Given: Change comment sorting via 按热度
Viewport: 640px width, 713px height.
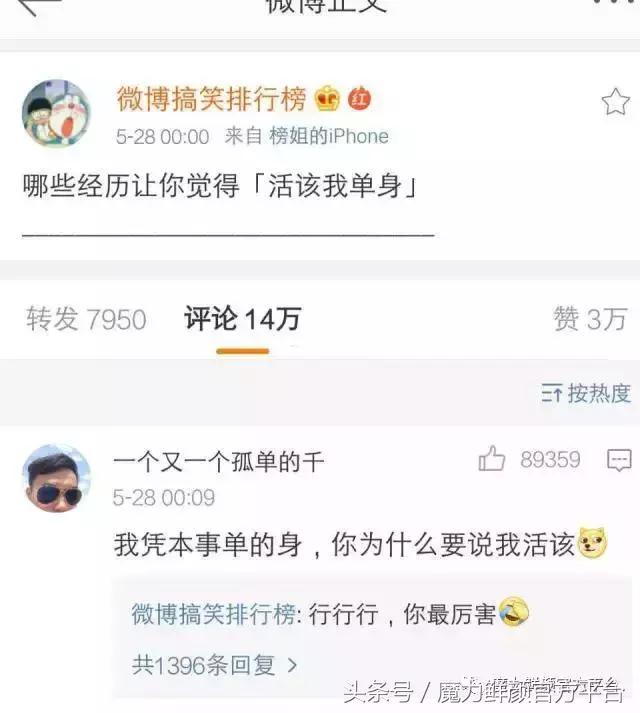Looking at the screenshot, I should [586, 393].
